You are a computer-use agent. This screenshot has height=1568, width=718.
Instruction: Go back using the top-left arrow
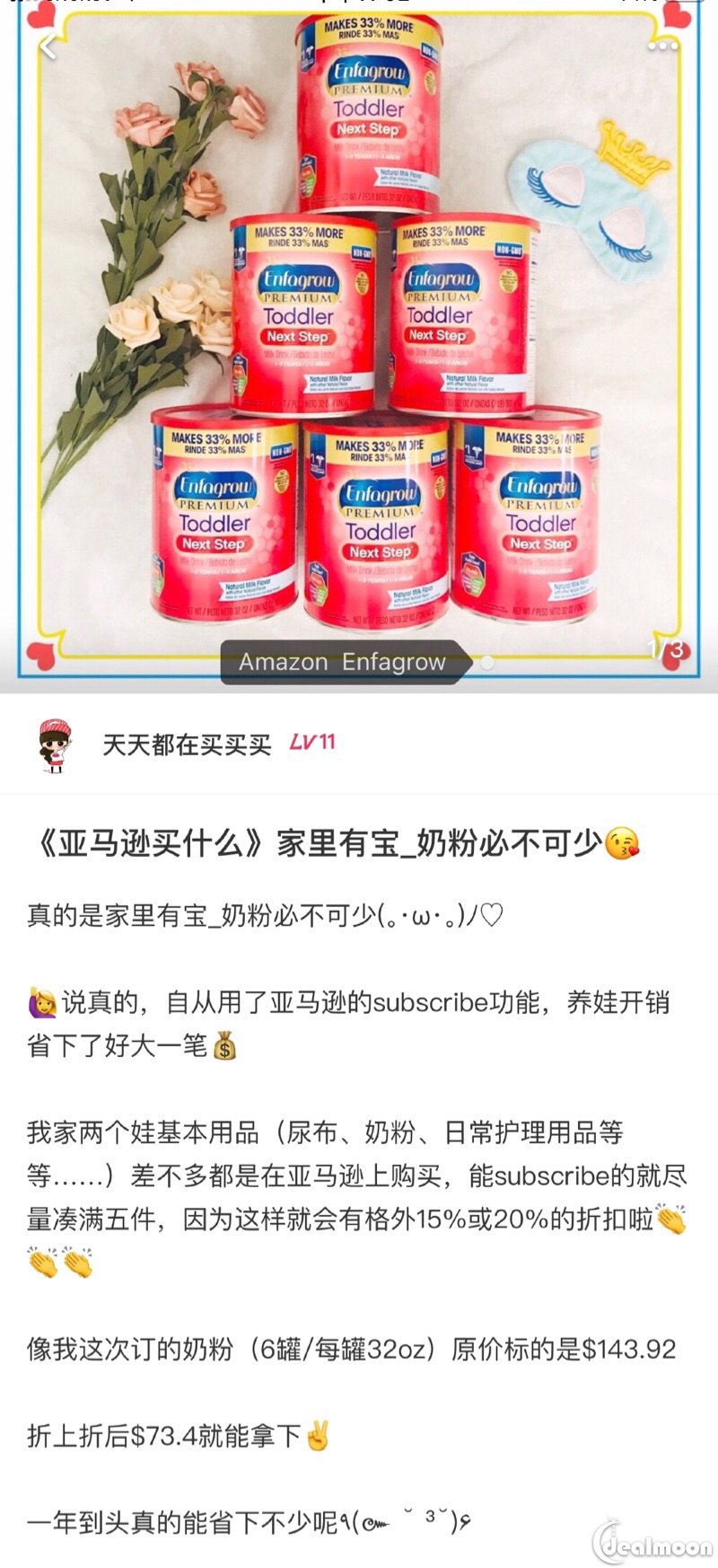[49, 45]
